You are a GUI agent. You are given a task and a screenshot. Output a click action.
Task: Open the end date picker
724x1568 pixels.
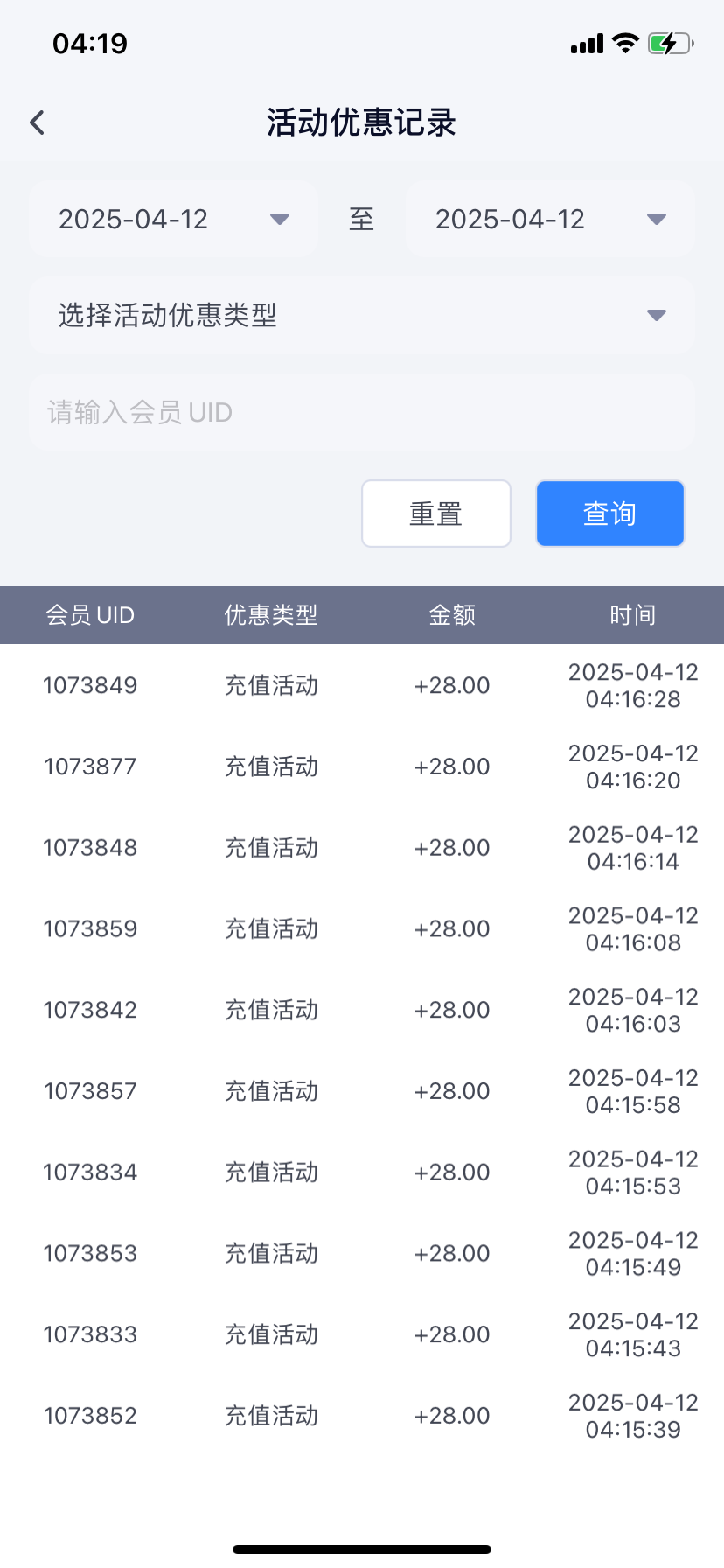click(x=550, y=219)
